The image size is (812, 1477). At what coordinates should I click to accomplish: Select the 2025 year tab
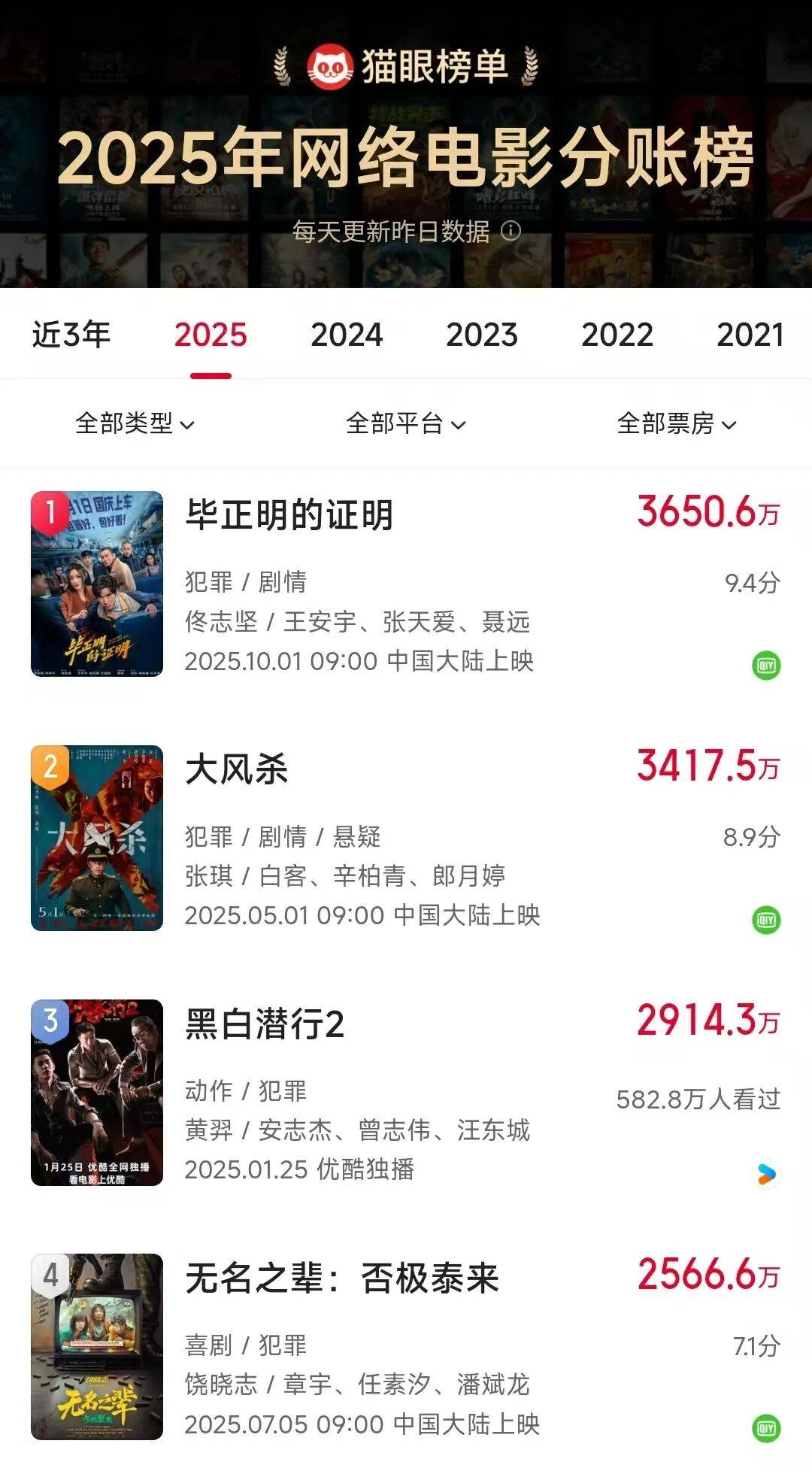[211, 335]
